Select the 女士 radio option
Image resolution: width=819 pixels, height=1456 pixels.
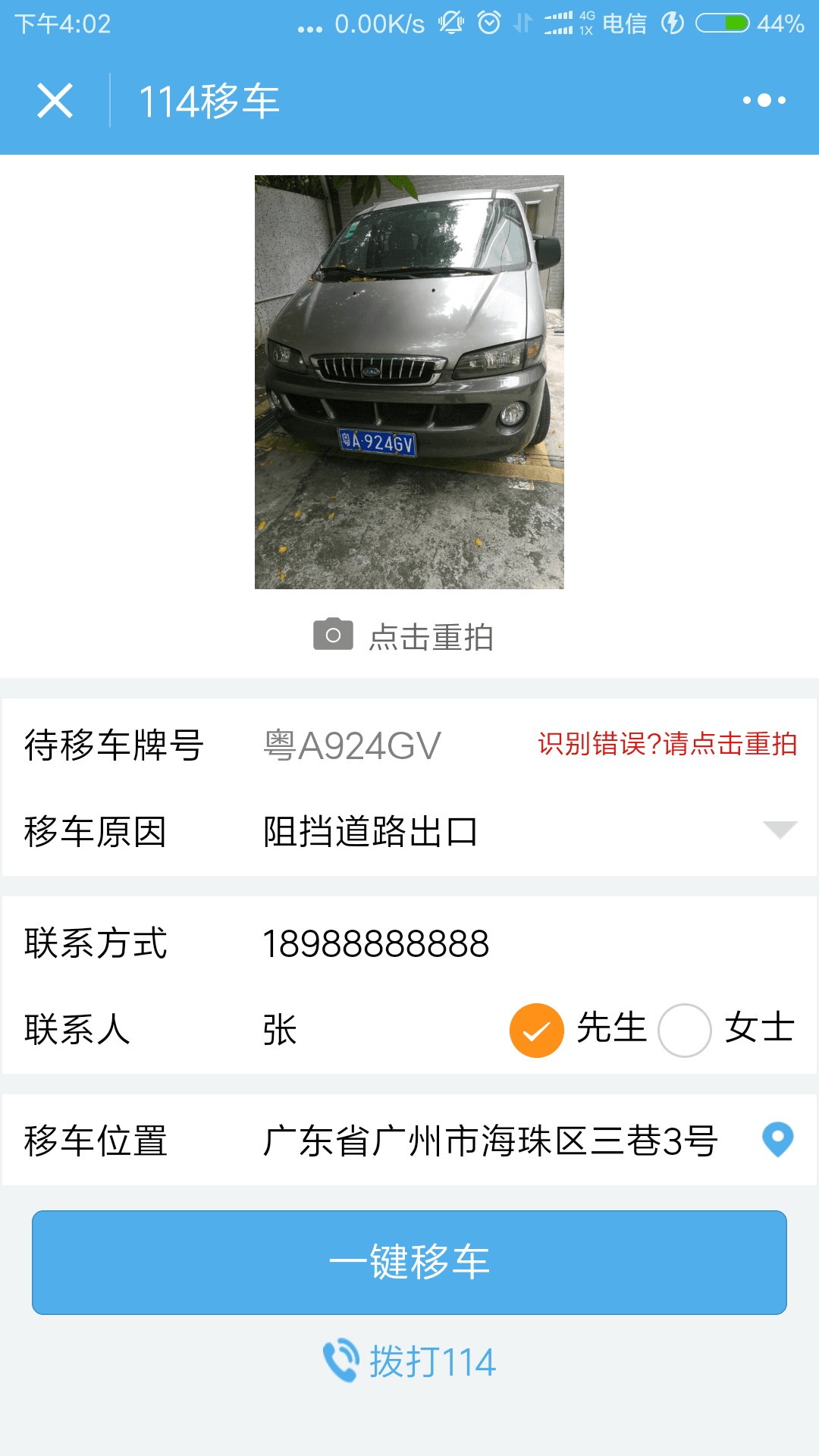685,1030
